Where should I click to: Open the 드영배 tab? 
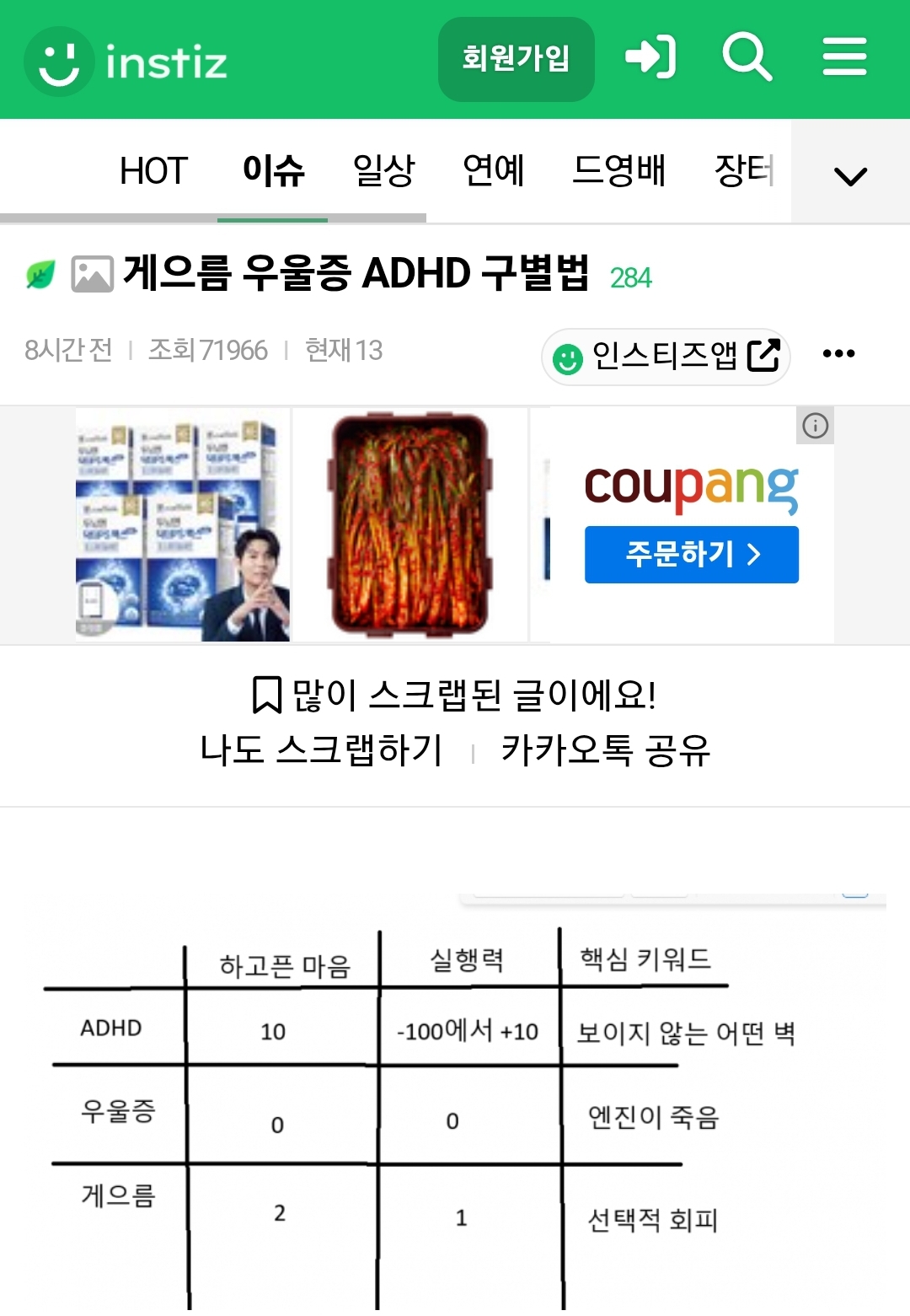click(618, 171)
